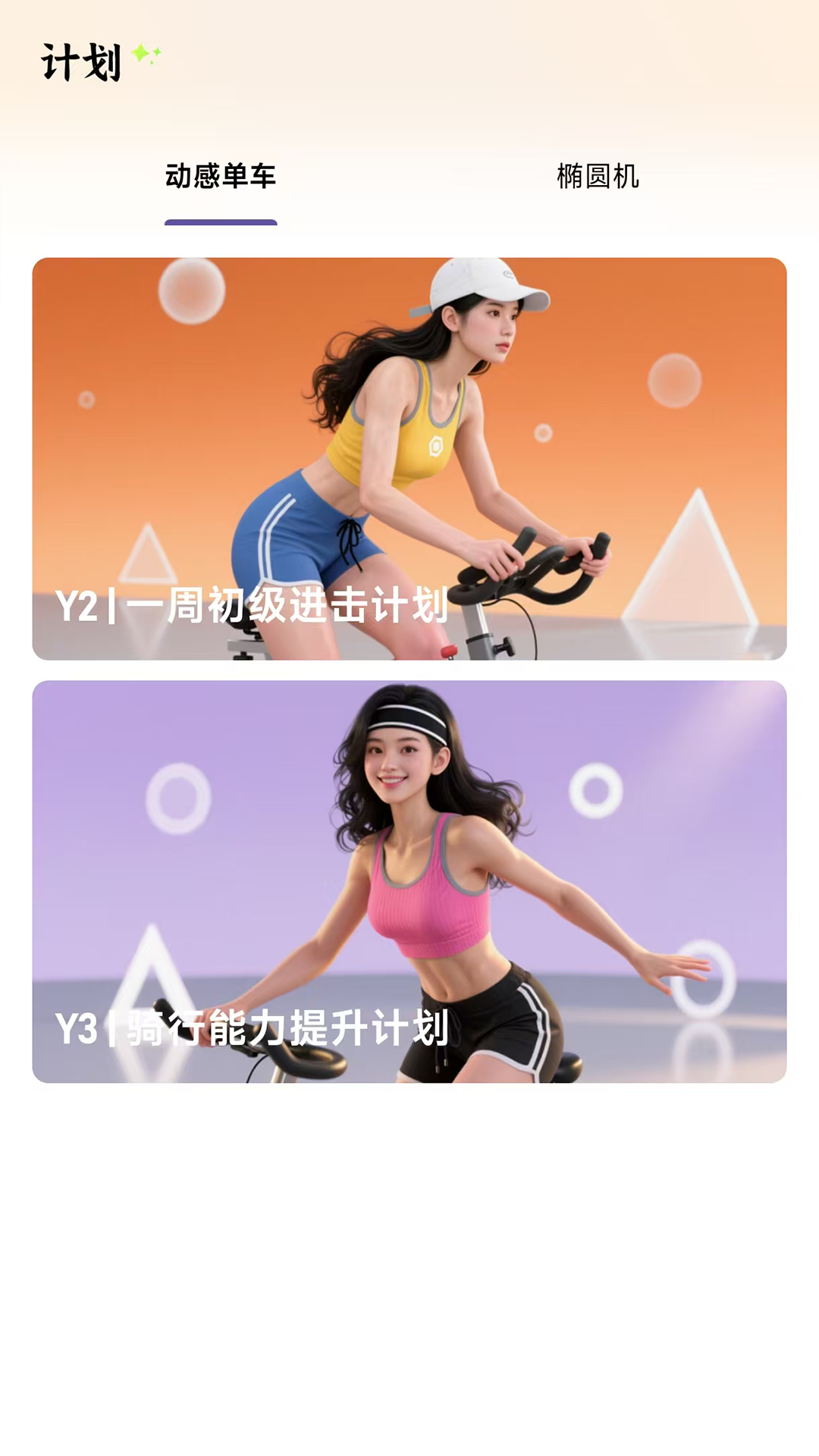Click the Y3|骑行能力提升计划 title text

tap(254, 1029)
